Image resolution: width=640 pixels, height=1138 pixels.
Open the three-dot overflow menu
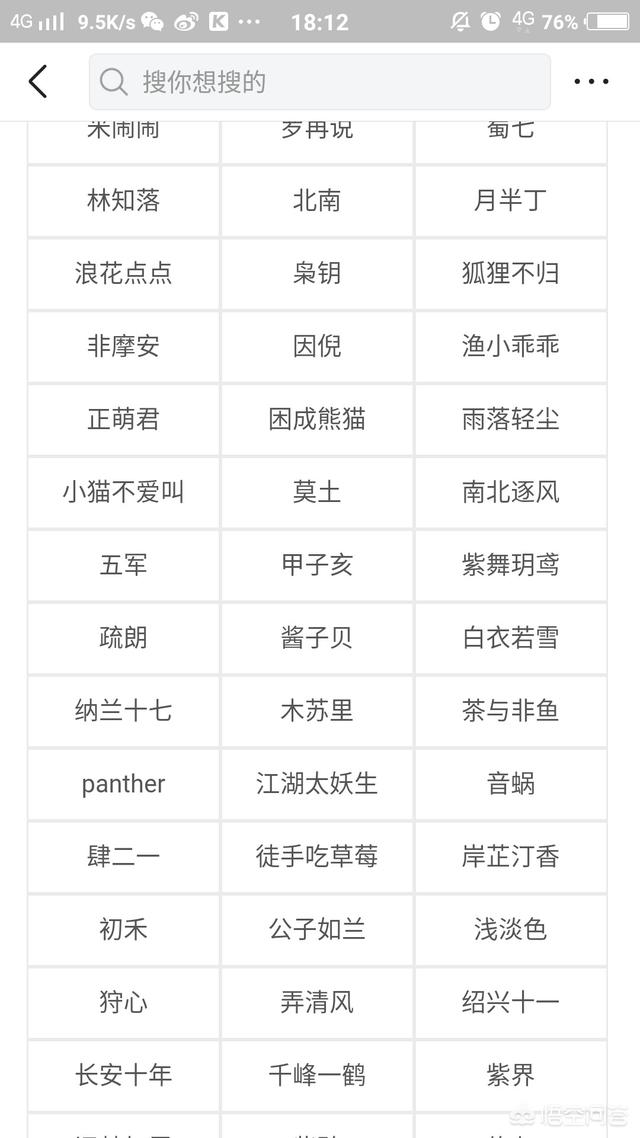591,82
